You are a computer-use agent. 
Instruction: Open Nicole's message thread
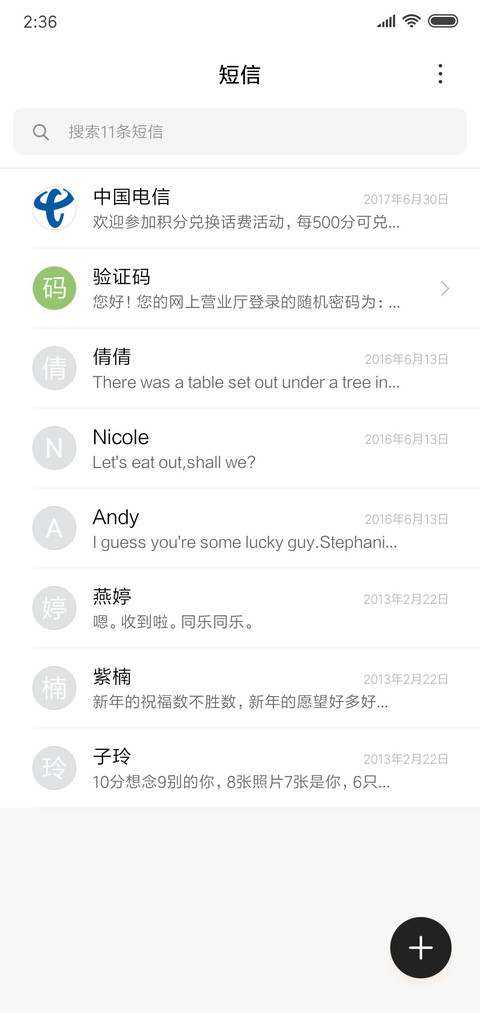point(240,448)
